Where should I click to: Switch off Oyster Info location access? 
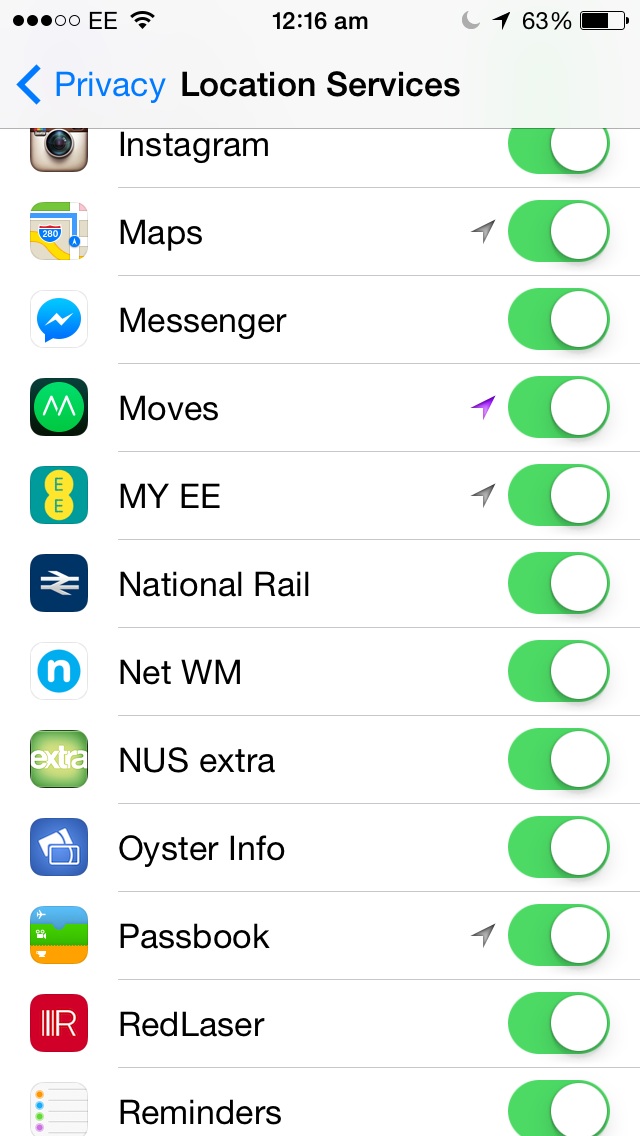point(559,848)
